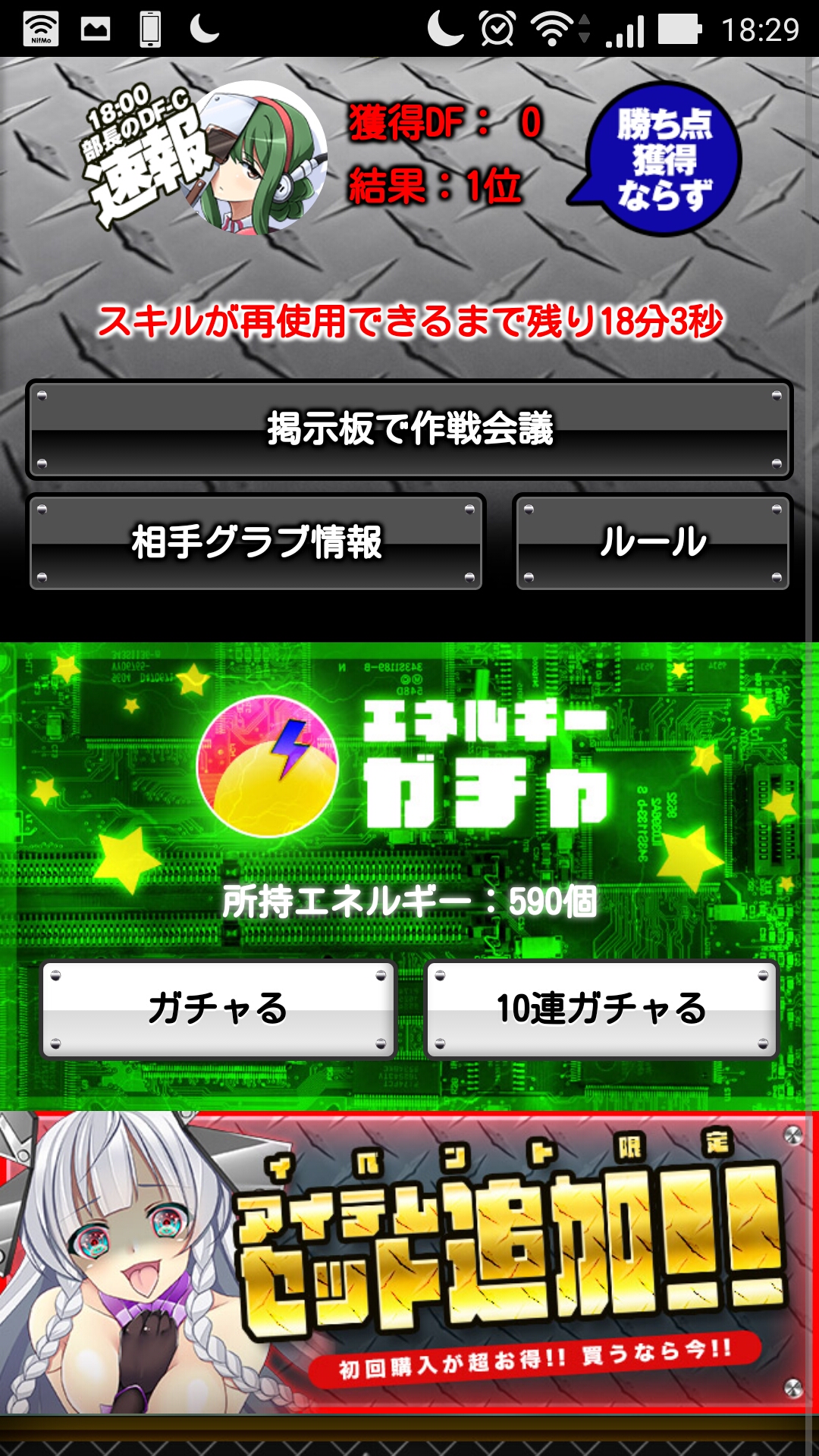View 相手グラブ情報 opponent club info
Viewport: 819px width, 1456px height.
[x=256, y=542]
